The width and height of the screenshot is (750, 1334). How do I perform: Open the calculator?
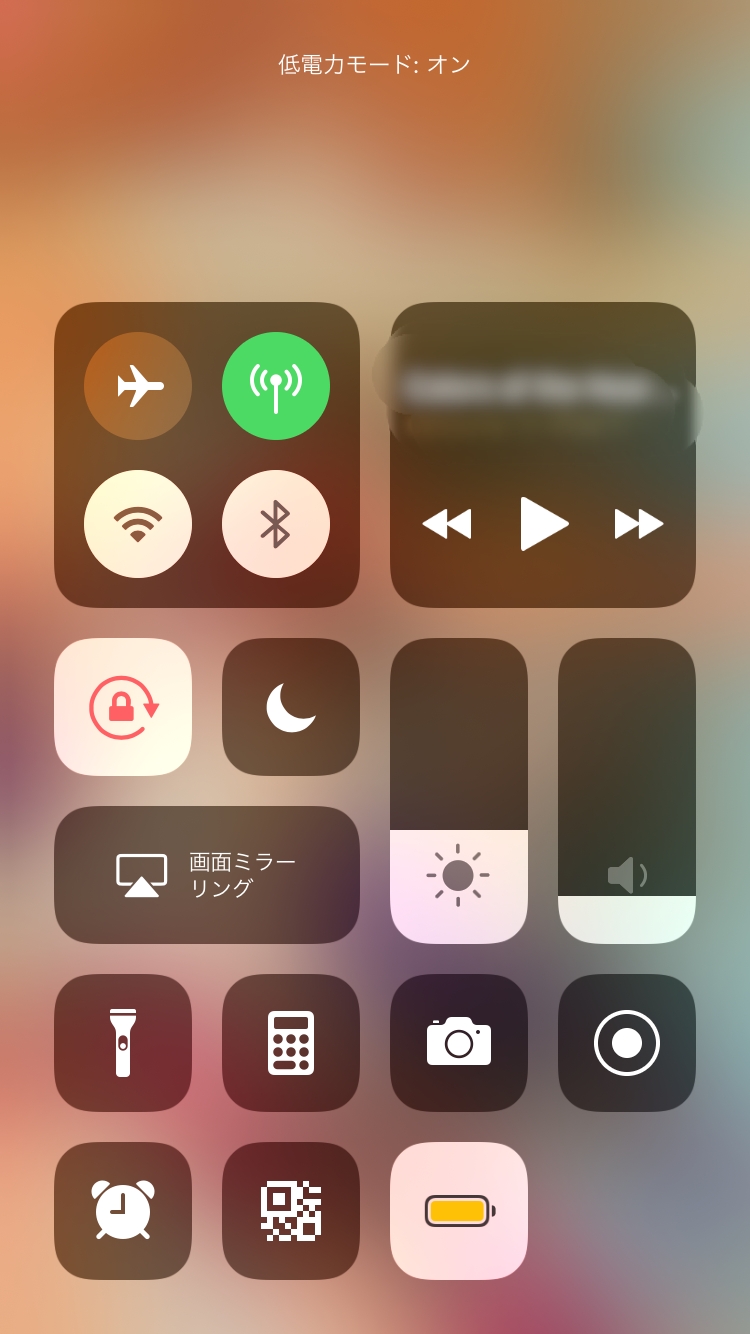pos(291,1043)
